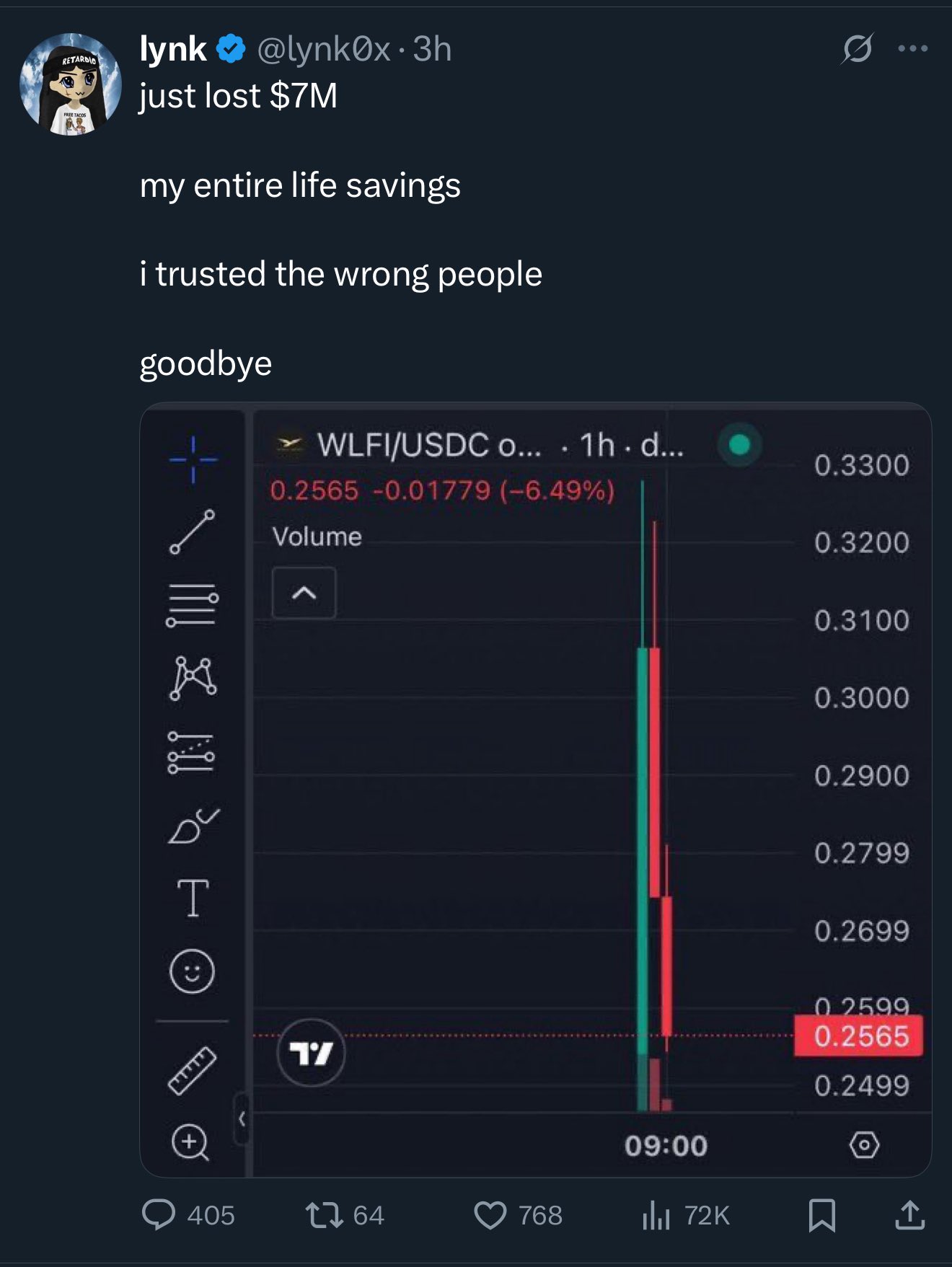View the post's analytics
The width and height of the screenshot is (952, 1267).
click(656, 1214)
